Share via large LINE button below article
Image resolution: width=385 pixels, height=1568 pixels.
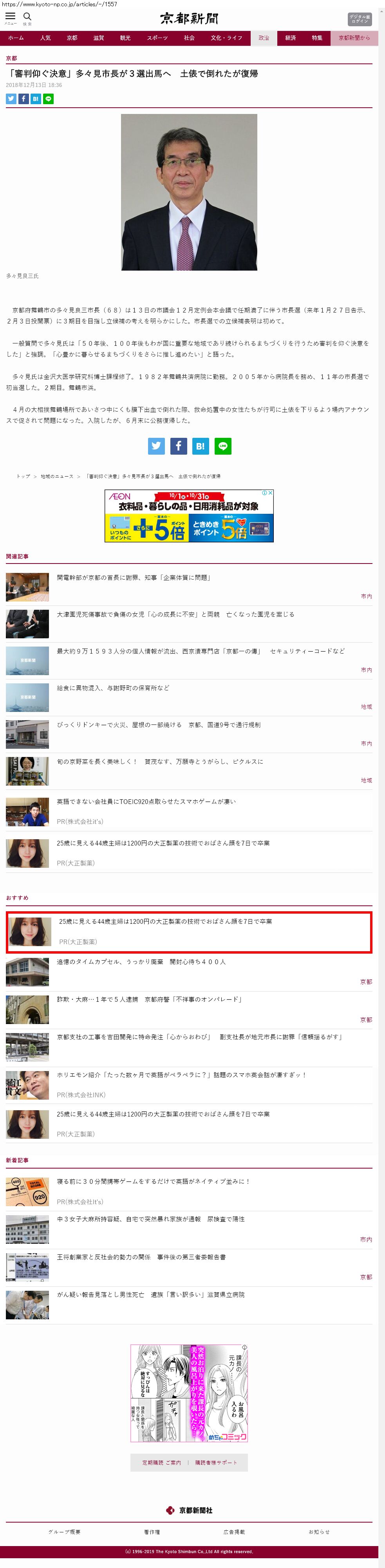click(x=223, y=446)
